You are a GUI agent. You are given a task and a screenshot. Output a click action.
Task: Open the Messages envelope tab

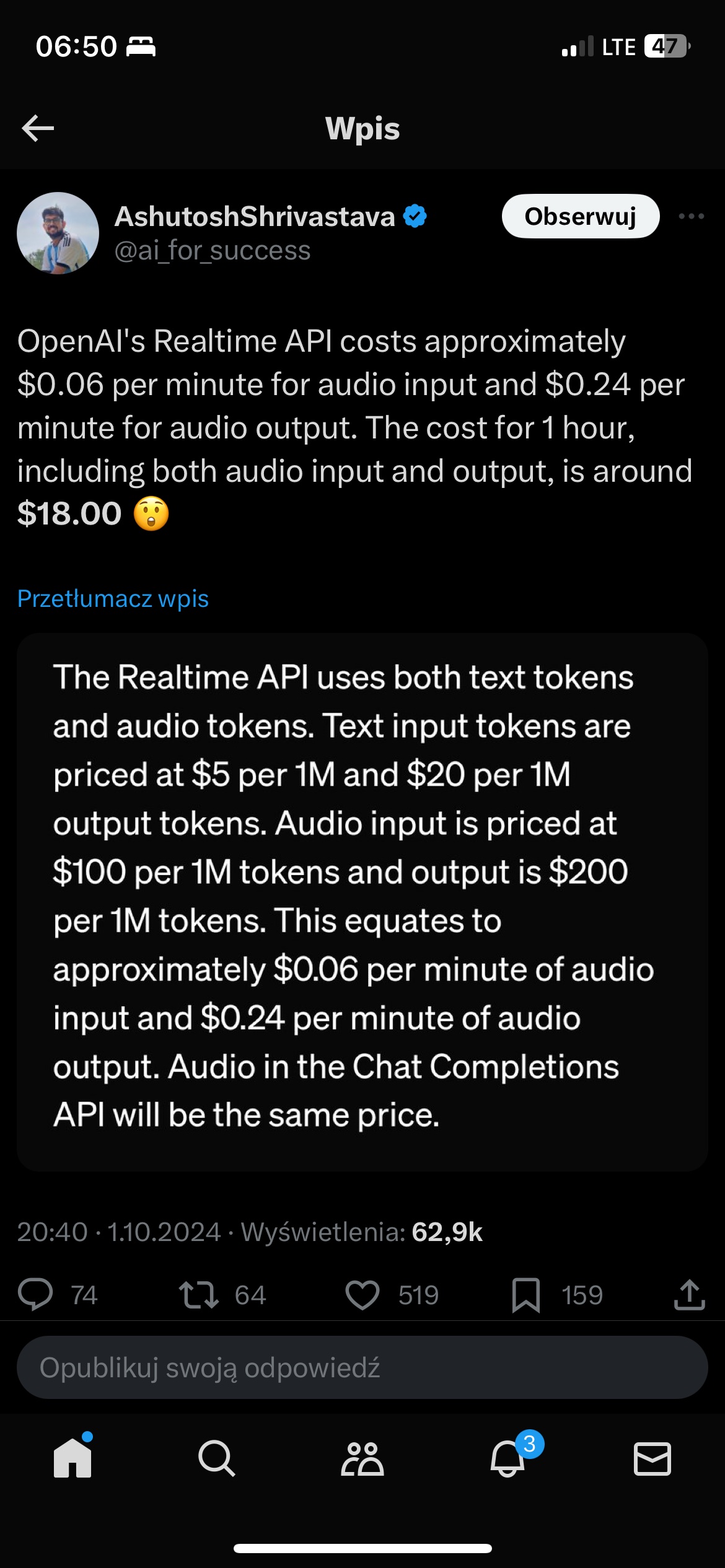(x=652, y=1458)
